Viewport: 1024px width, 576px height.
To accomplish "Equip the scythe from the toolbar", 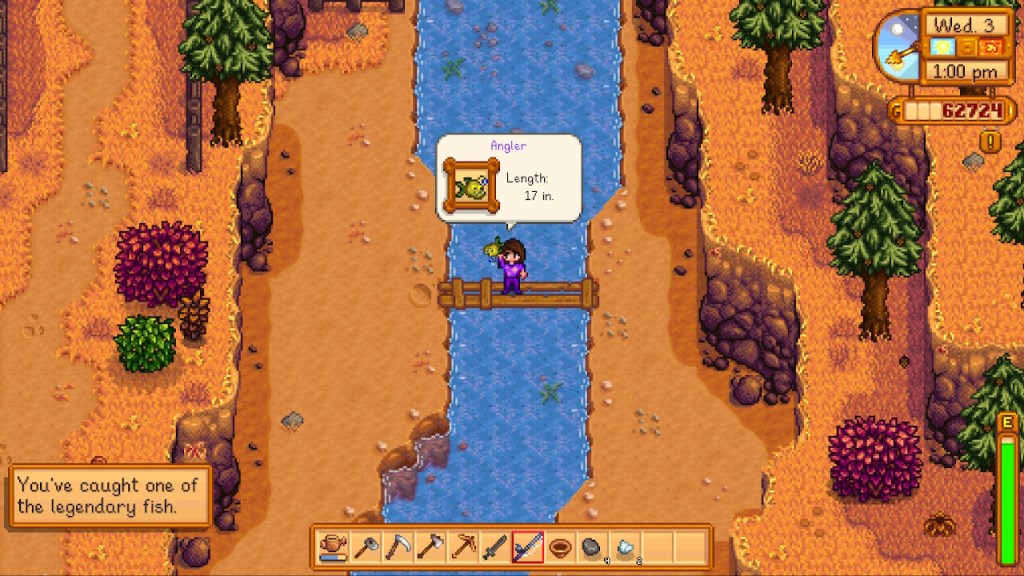I will click(398, 546).
